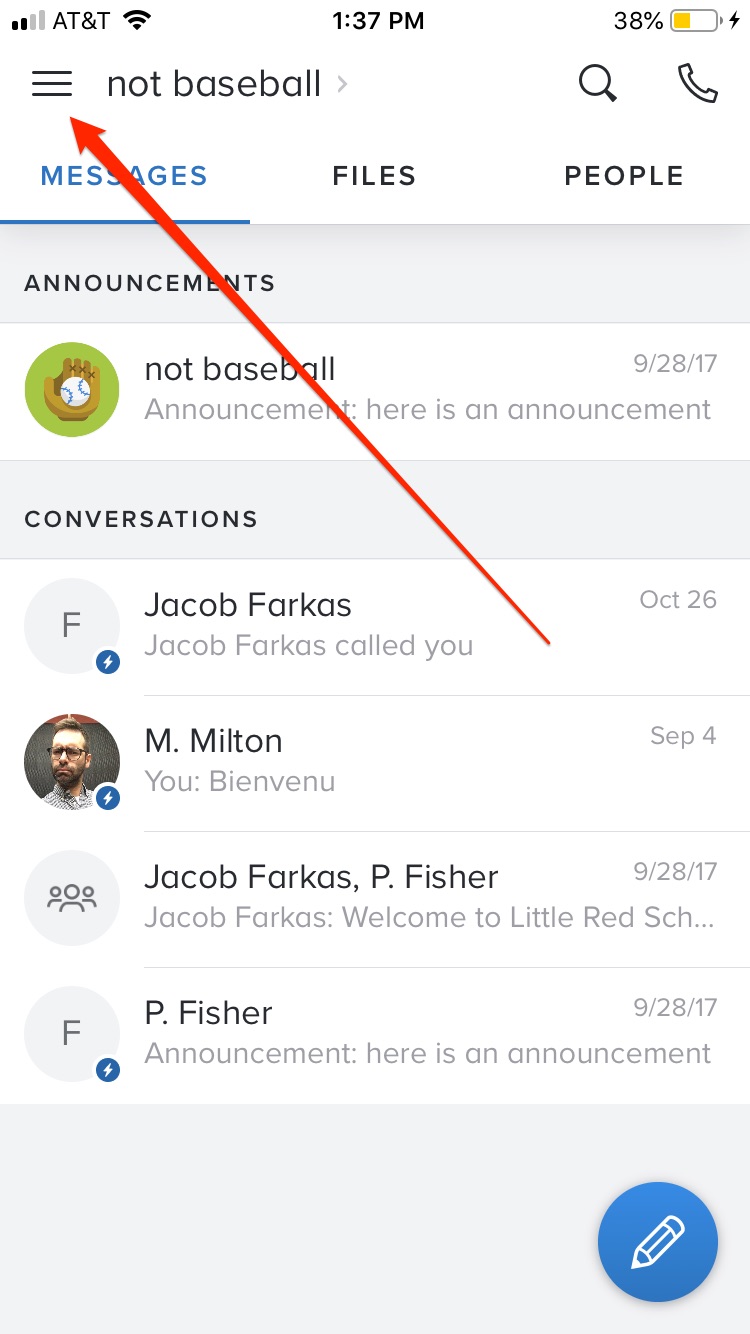Tap the phone call icon
The image size is (750, 1334).
pos(697,84)
